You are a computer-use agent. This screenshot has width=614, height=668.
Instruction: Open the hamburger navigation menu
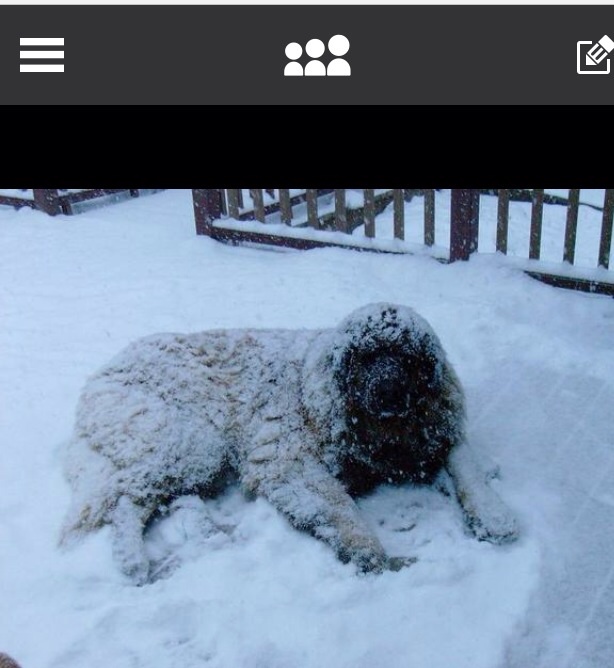point(42,55)
